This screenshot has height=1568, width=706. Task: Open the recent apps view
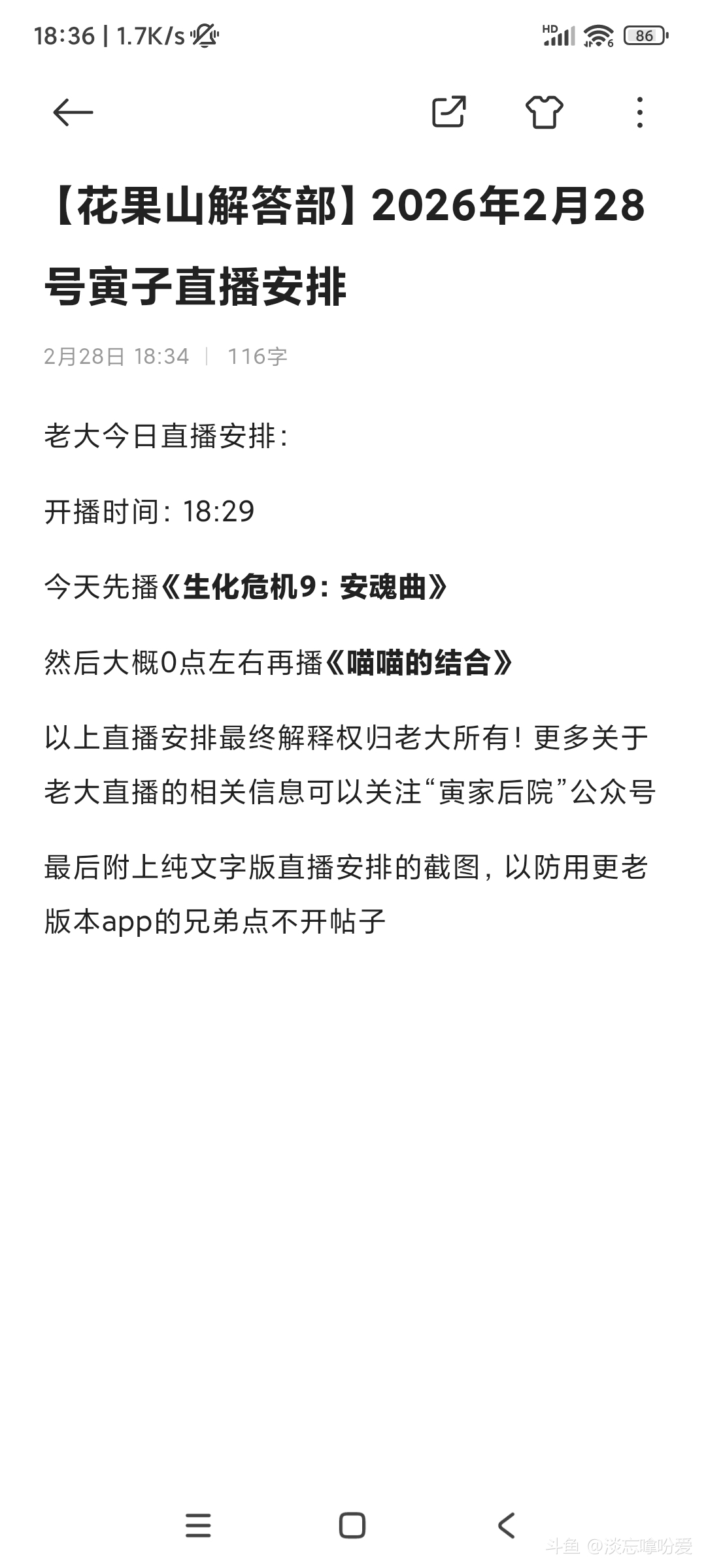pyautogui.click(x=198, y=1526)
